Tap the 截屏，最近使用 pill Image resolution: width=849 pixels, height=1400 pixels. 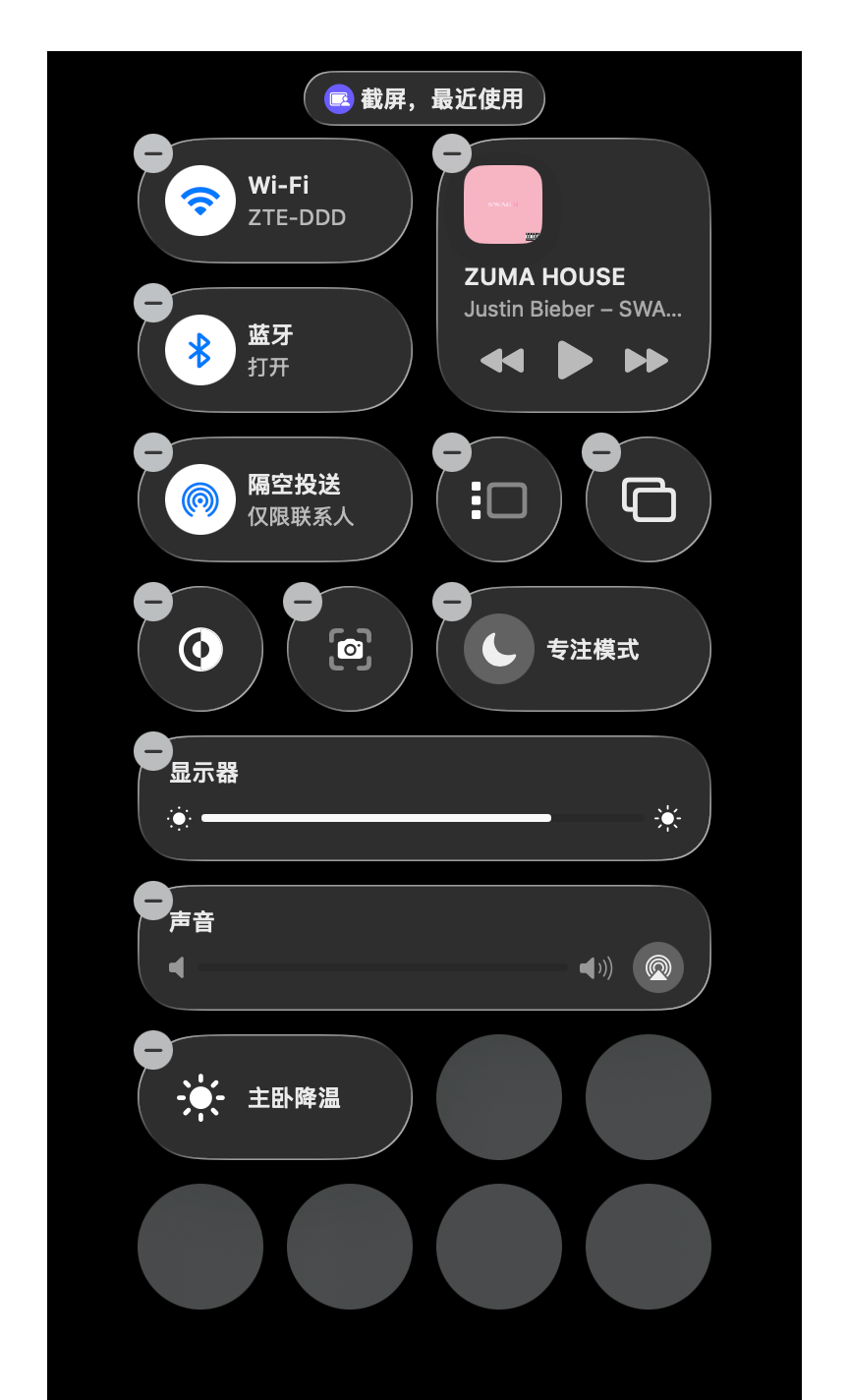(424, 98)
